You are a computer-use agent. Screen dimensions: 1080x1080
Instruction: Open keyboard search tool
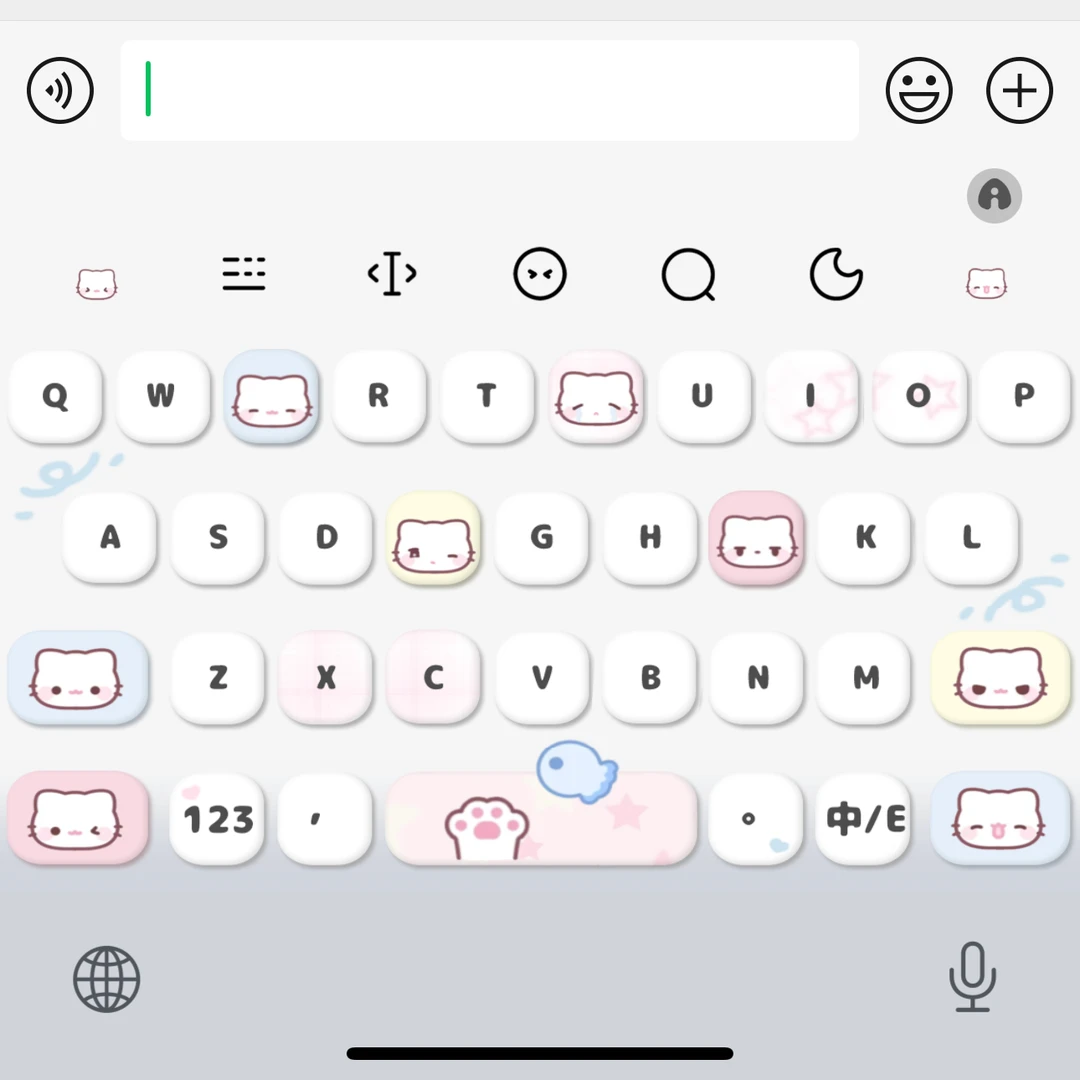pos(688,273)
